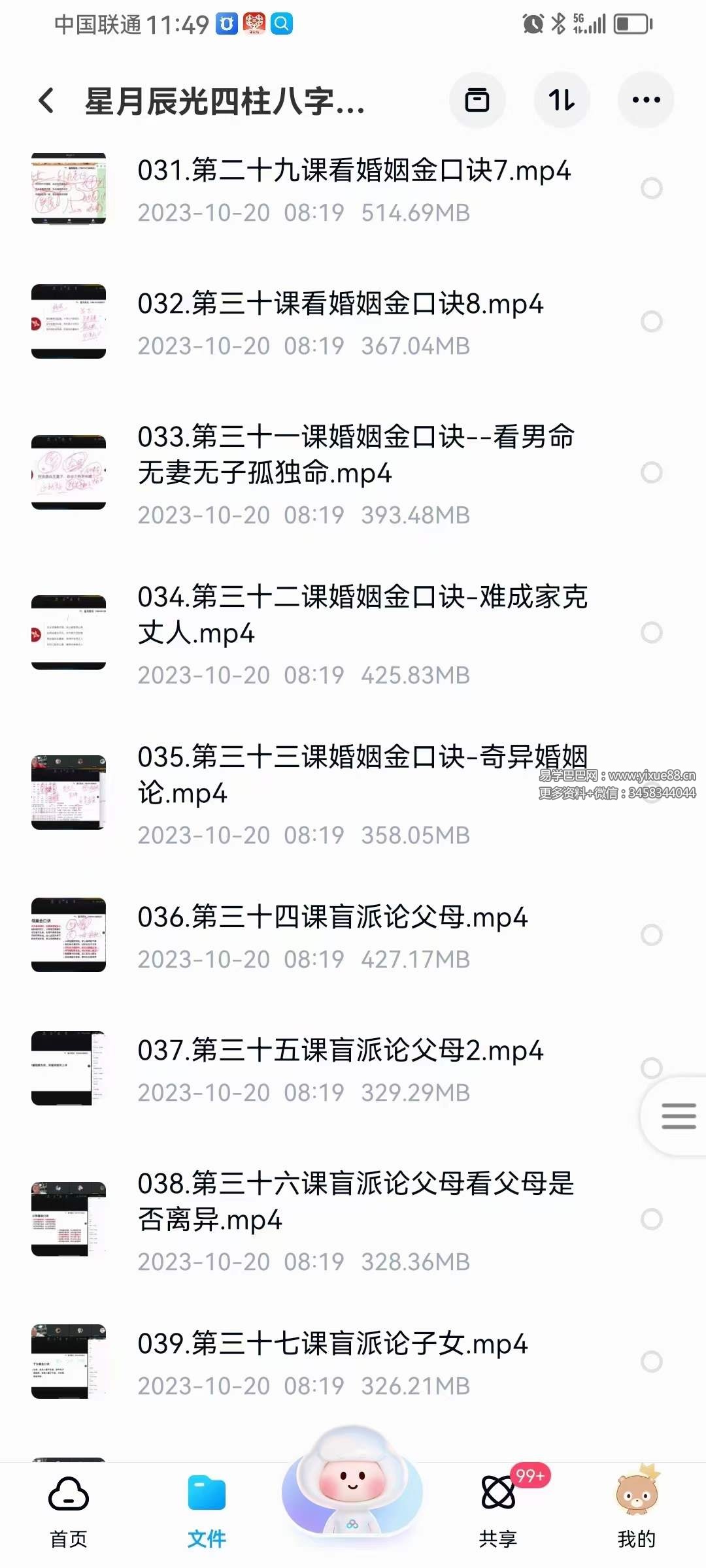This screenshot has height=1568, width=706.
Task: Switch to the 共享 tab
Action: coord(499,1516)
